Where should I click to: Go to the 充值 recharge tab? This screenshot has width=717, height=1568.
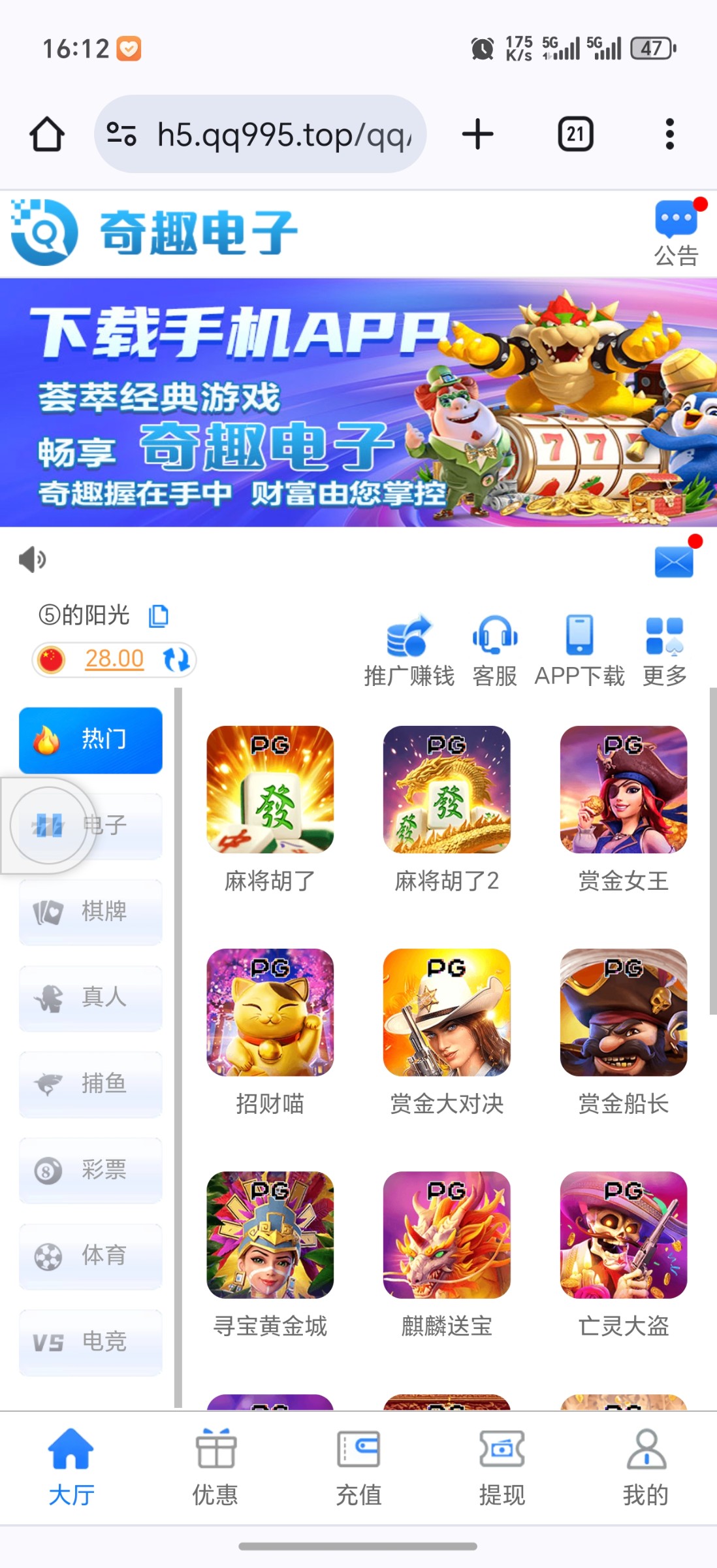click(x=358, y=1467)
